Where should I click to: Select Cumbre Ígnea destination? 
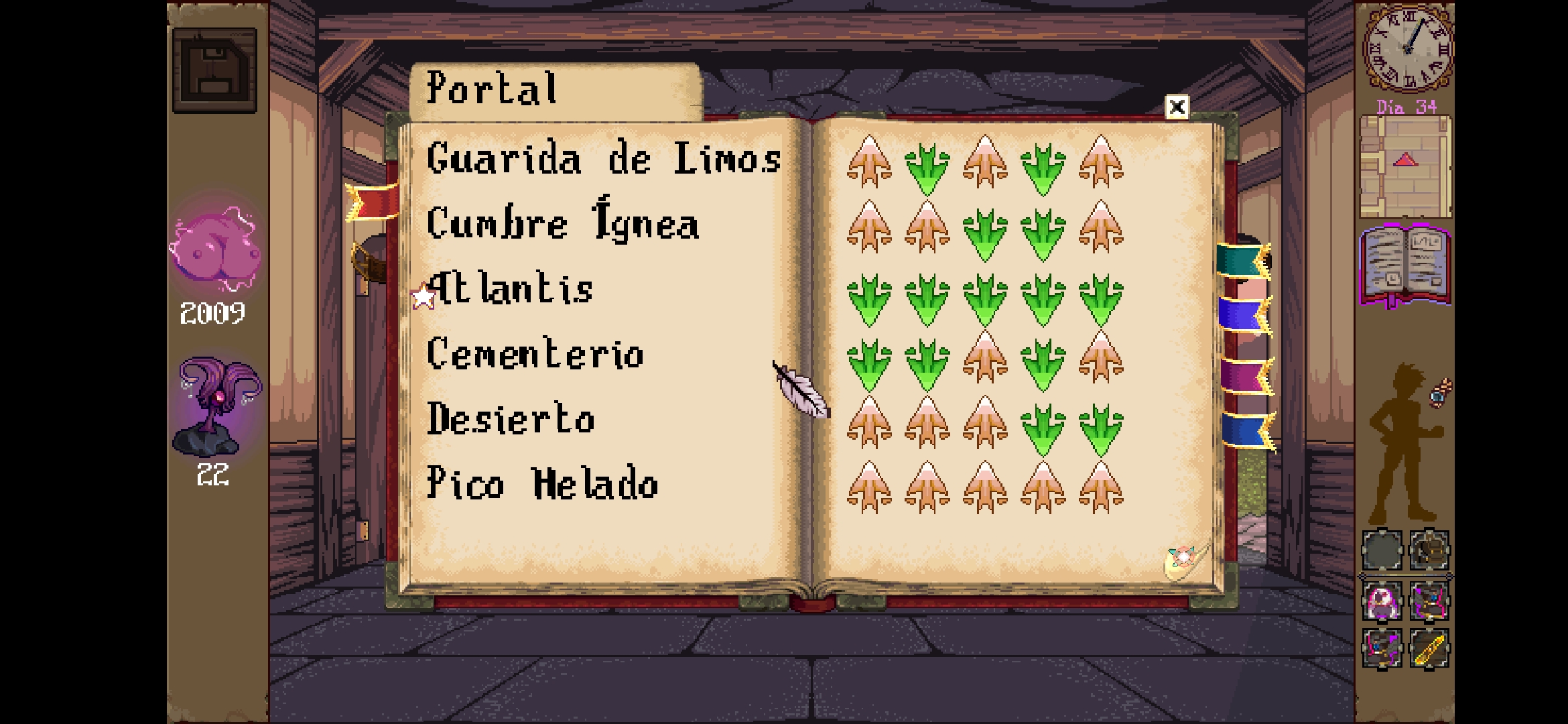tap(563, 224)
